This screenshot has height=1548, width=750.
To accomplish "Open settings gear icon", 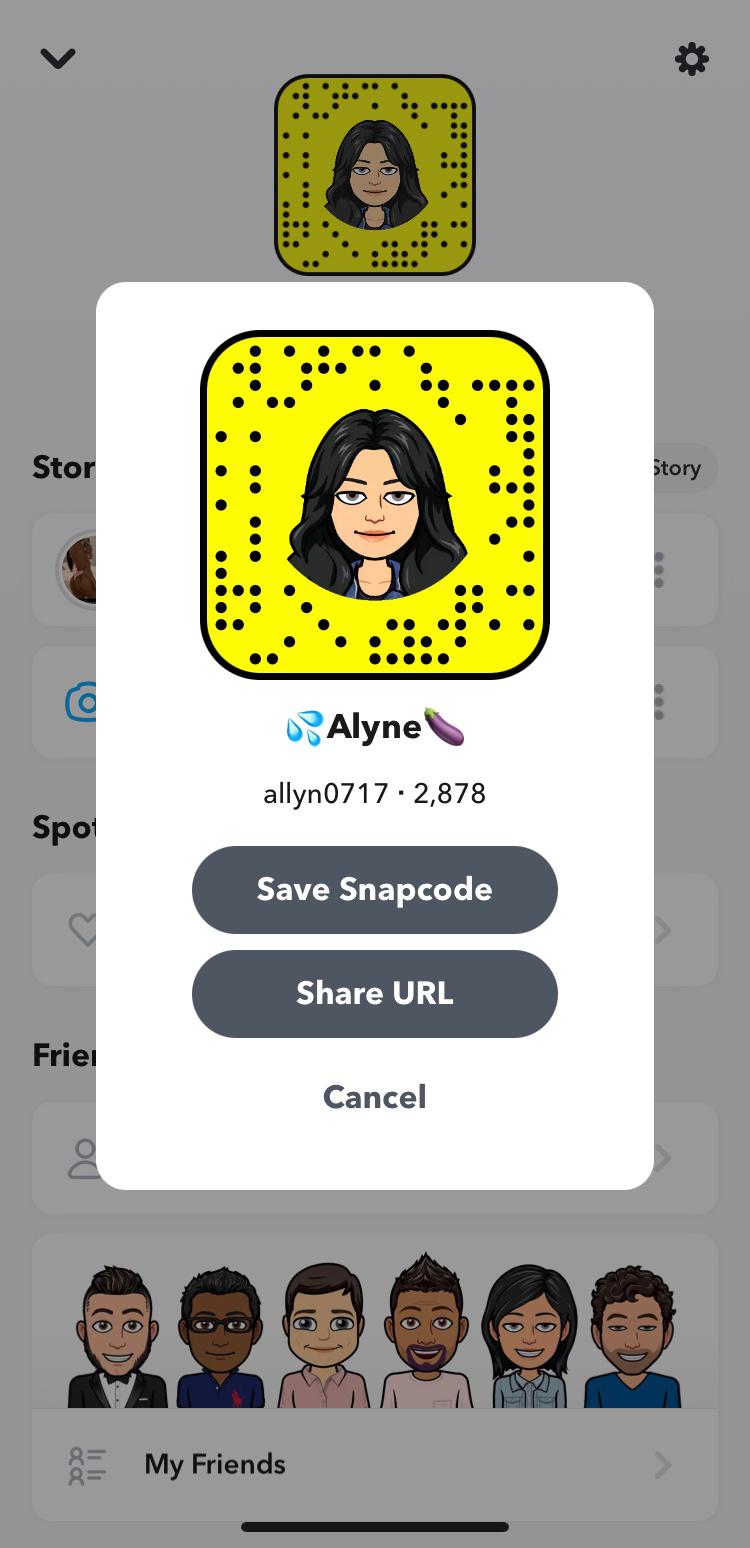I will point(691,59).
